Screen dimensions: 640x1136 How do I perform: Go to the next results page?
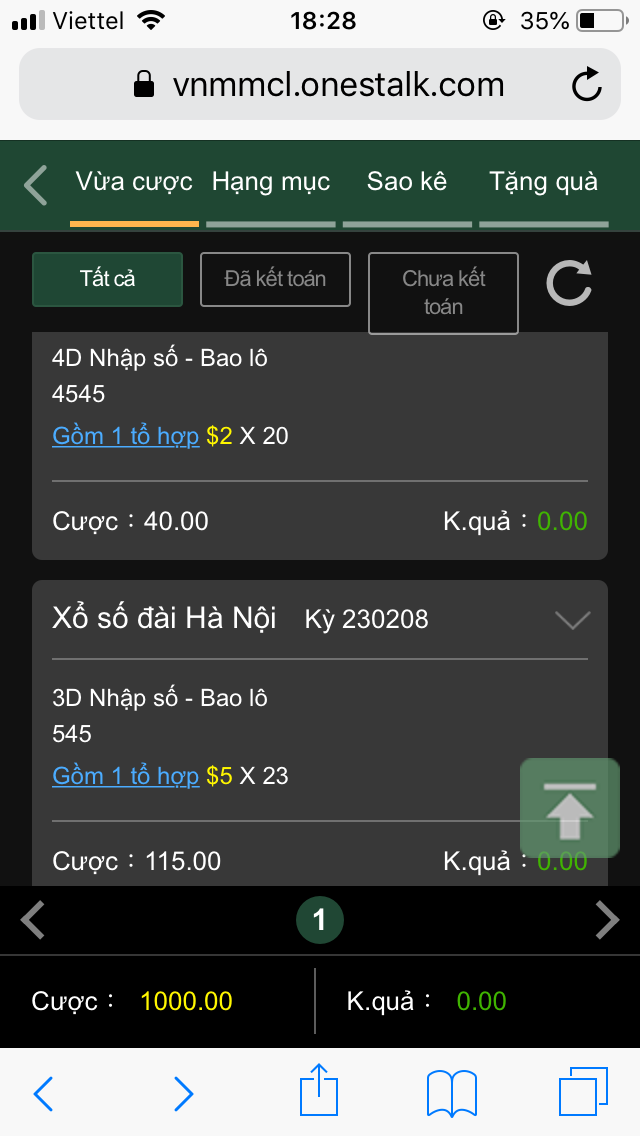tap(607, 920)
